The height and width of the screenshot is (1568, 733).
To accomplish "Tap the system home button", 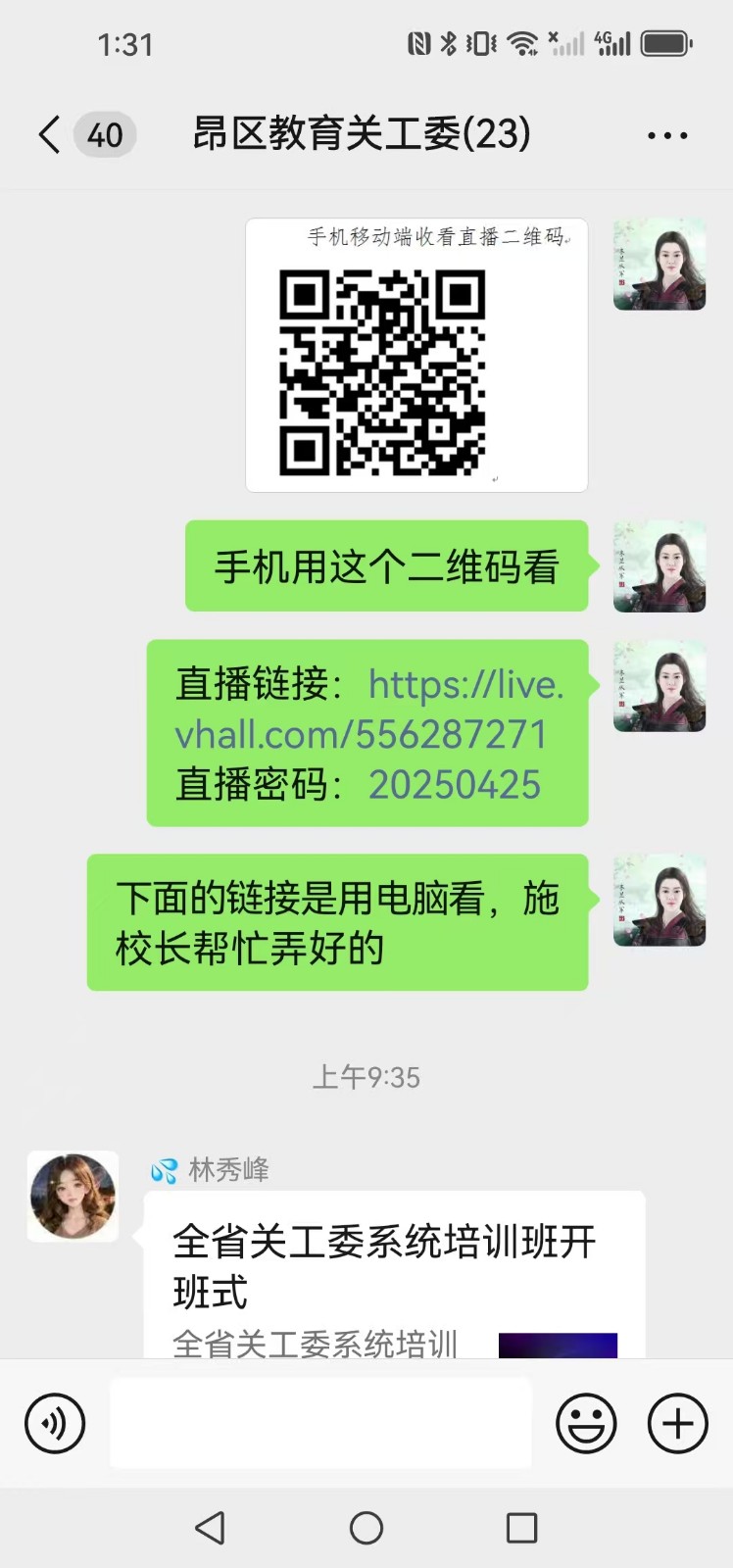I will [366, 1527].
